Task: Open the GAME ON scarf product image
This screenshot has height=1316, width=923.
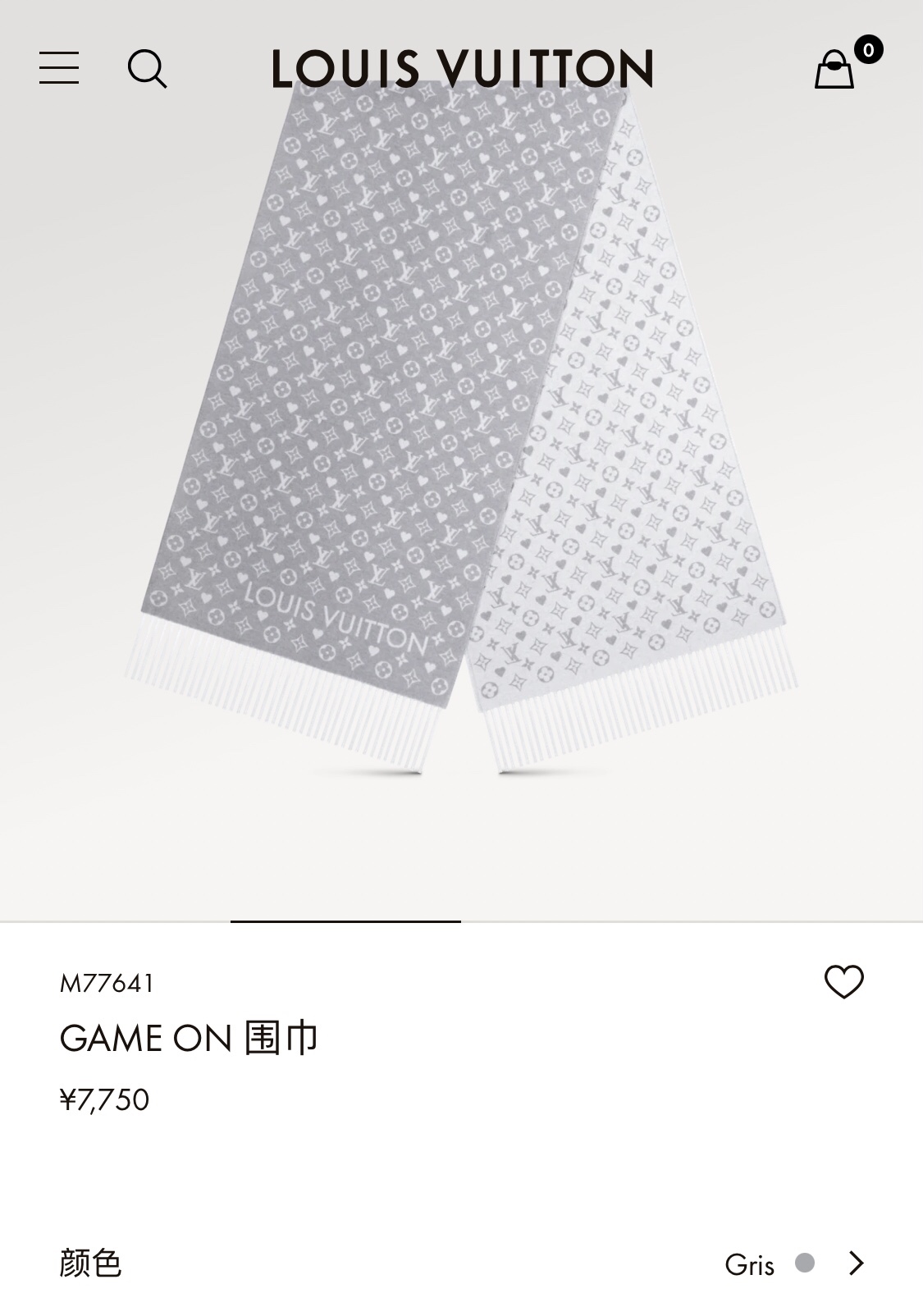Action: [461, 427]
